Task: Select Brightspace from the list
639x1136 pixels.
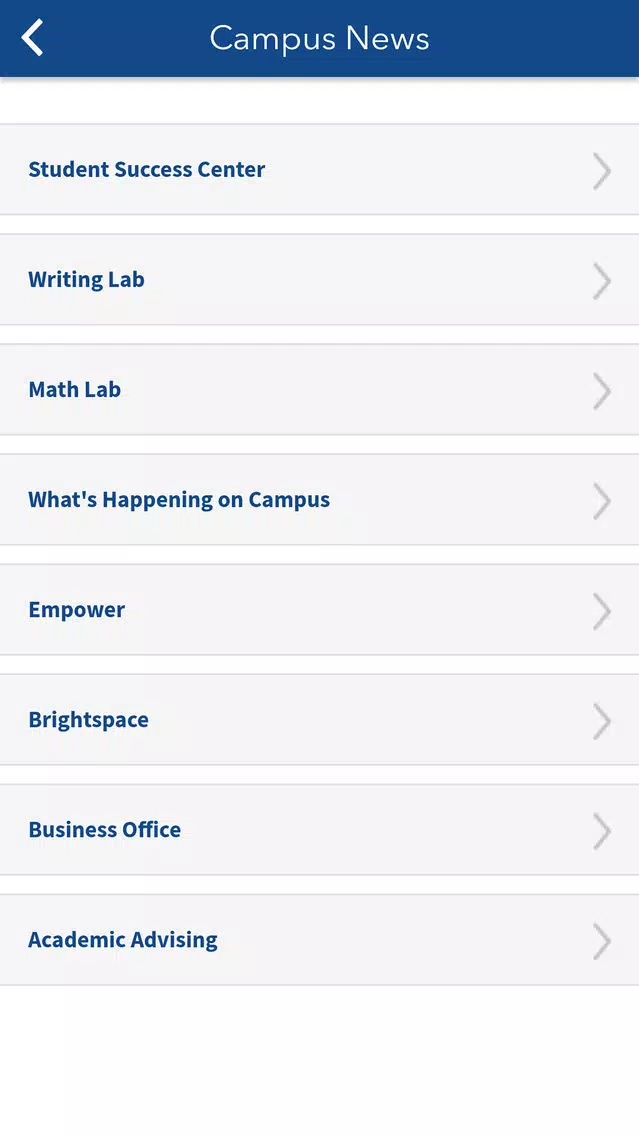Action: [x=320, y=720]
